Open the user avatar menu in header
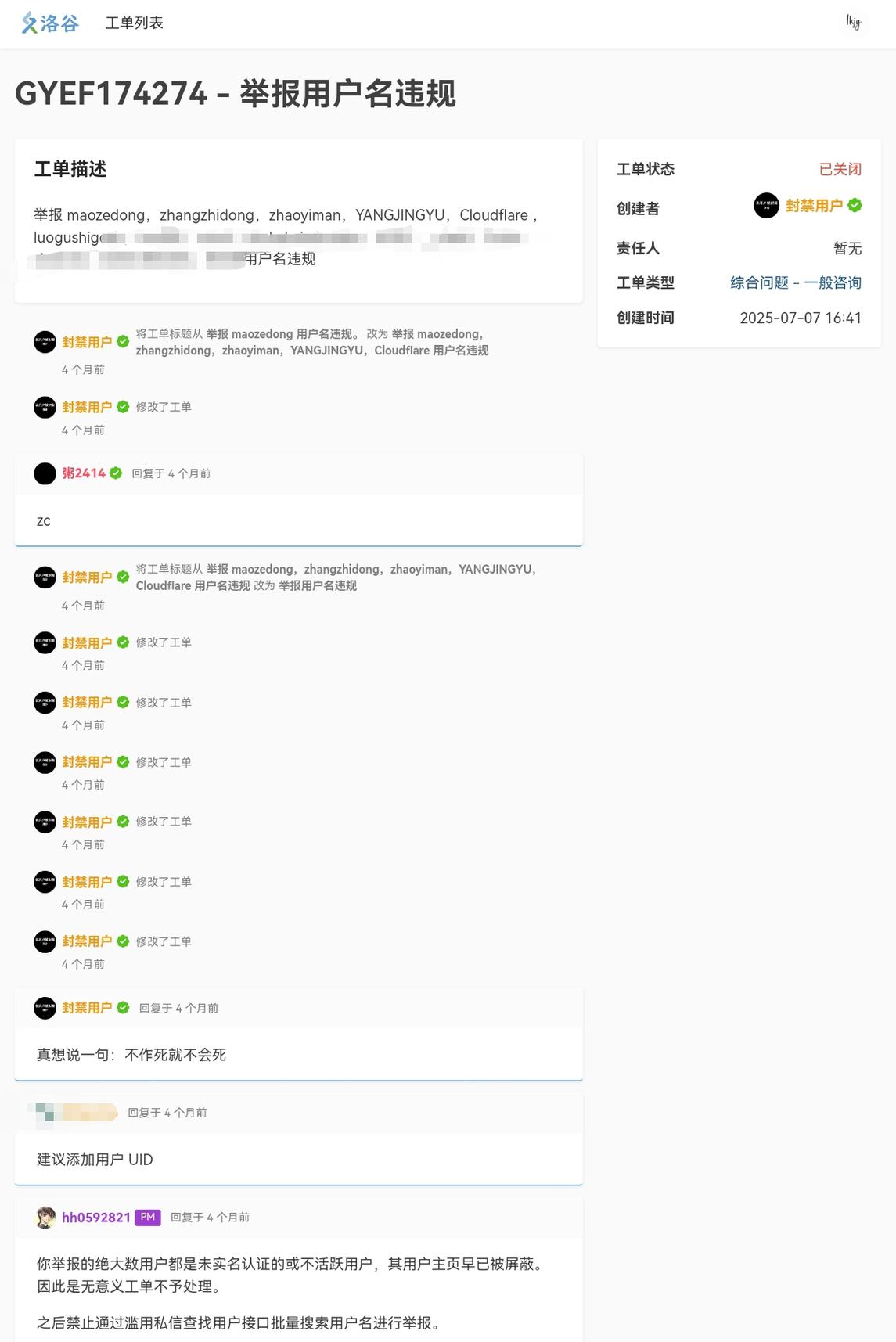Image resolution: width=896 pixels, height=1342 pixels. point(853,23)
